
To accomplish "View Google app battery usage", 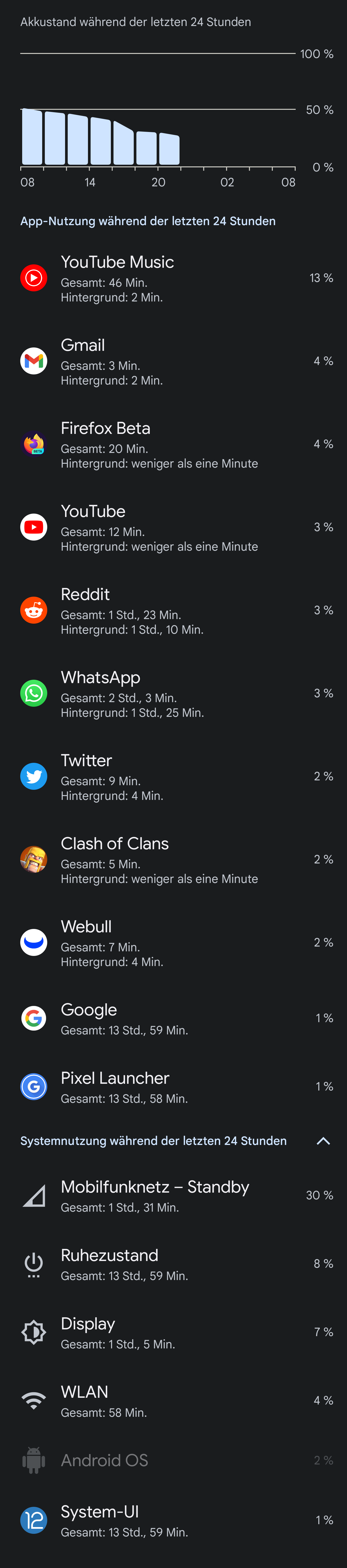I will pyautogui.click(x=173, y=1018).
